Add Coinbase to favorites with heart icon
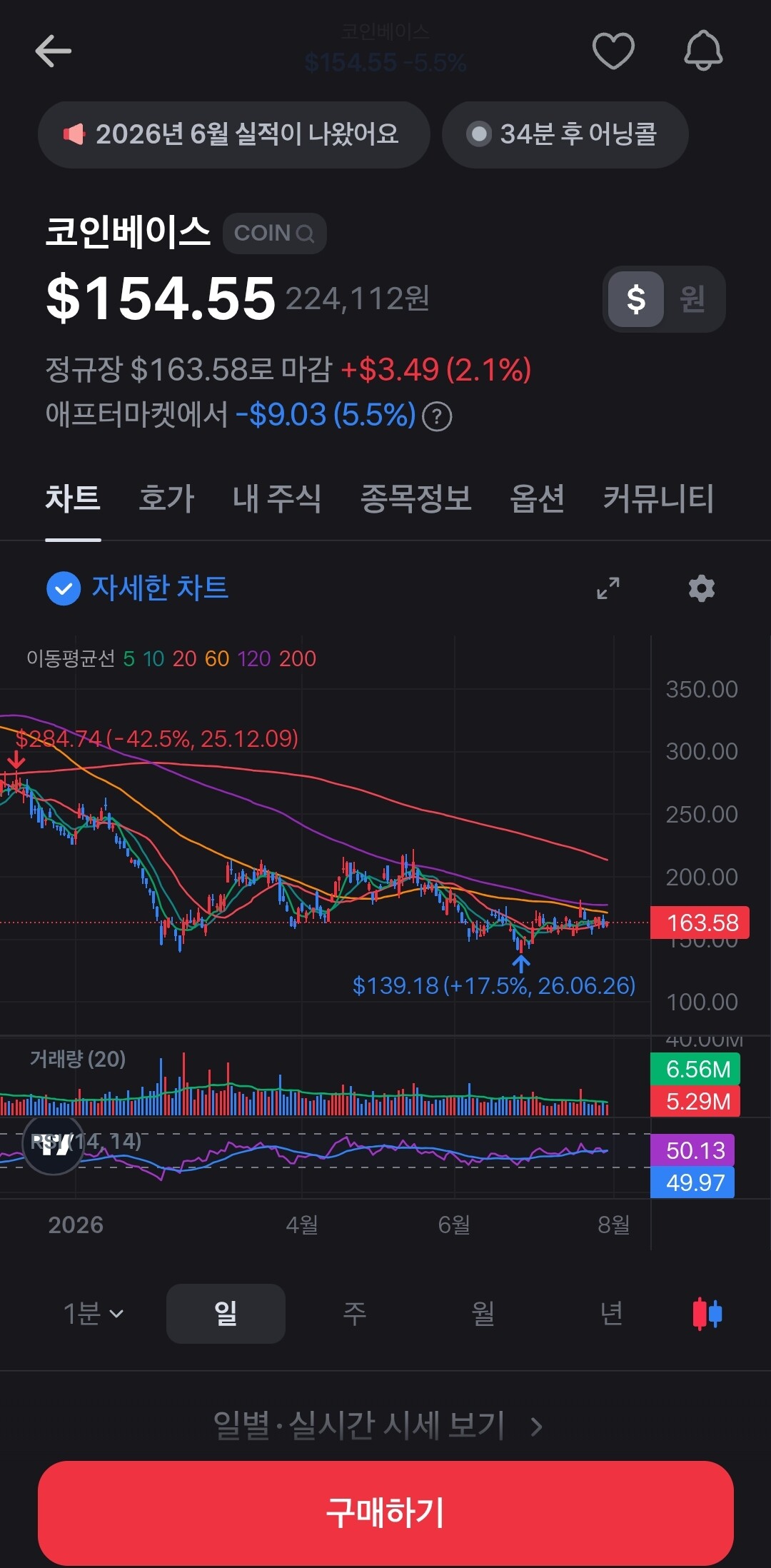Viewport: 771px width, 1568px height. [x=613, y=51]
